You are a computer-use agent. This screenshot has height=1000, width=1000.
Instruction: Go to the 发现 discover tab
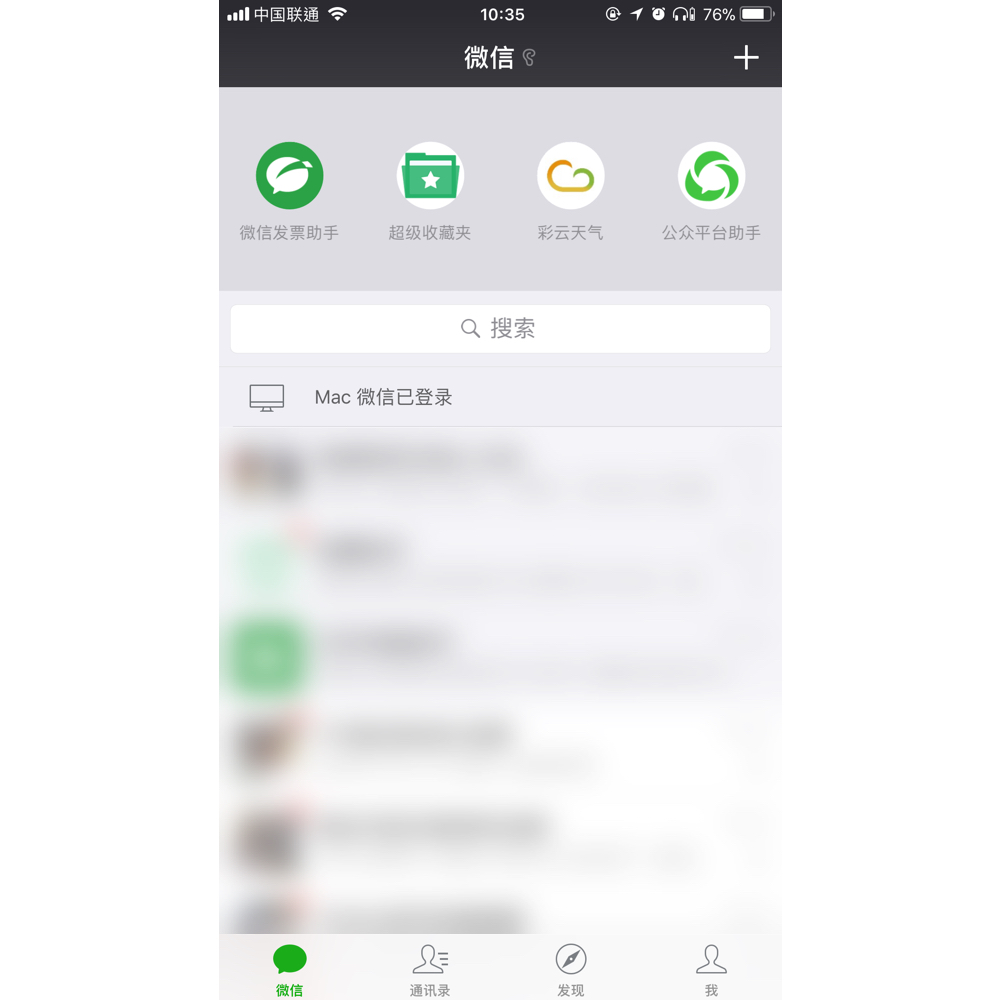[571, 970]
